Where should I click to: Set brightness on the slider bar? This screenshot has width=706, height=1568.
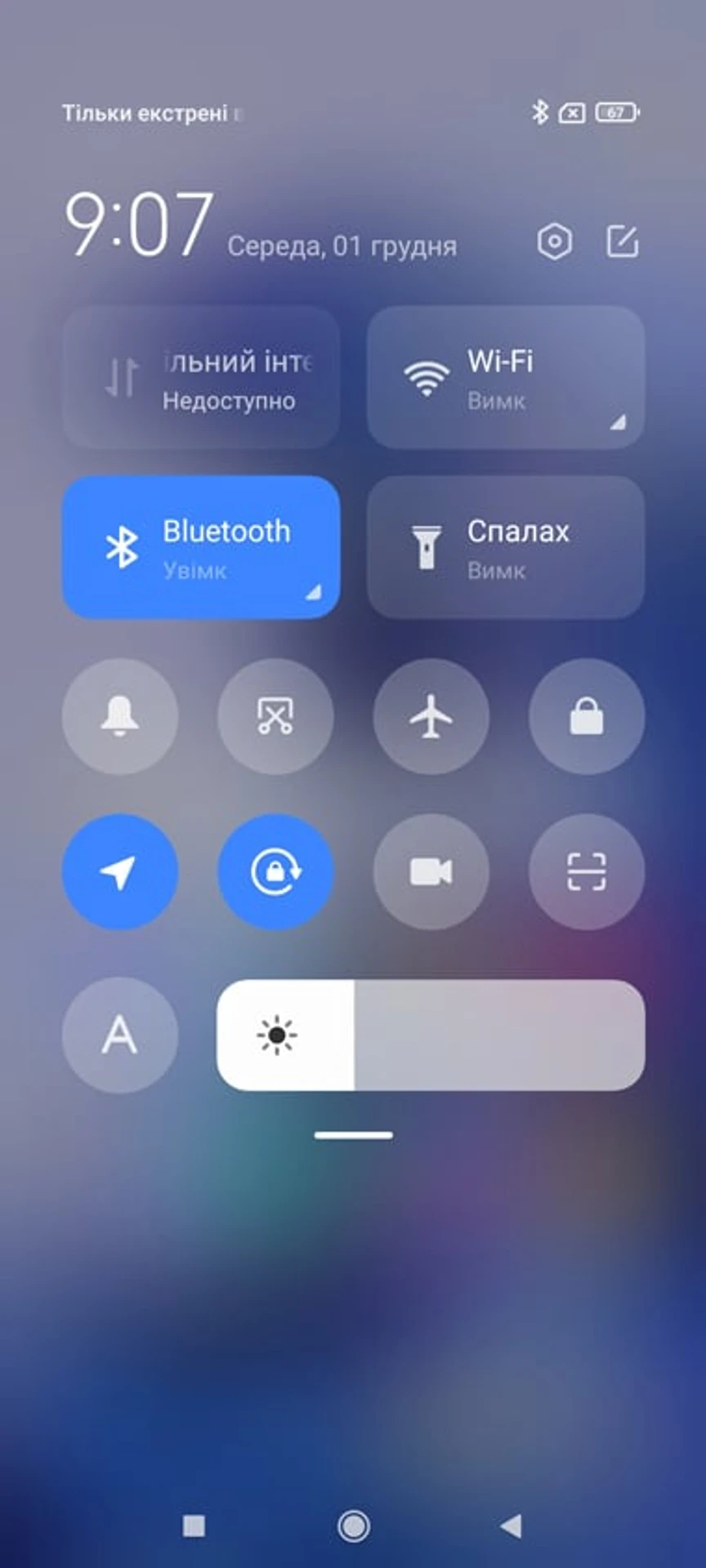coord(431,1036)
